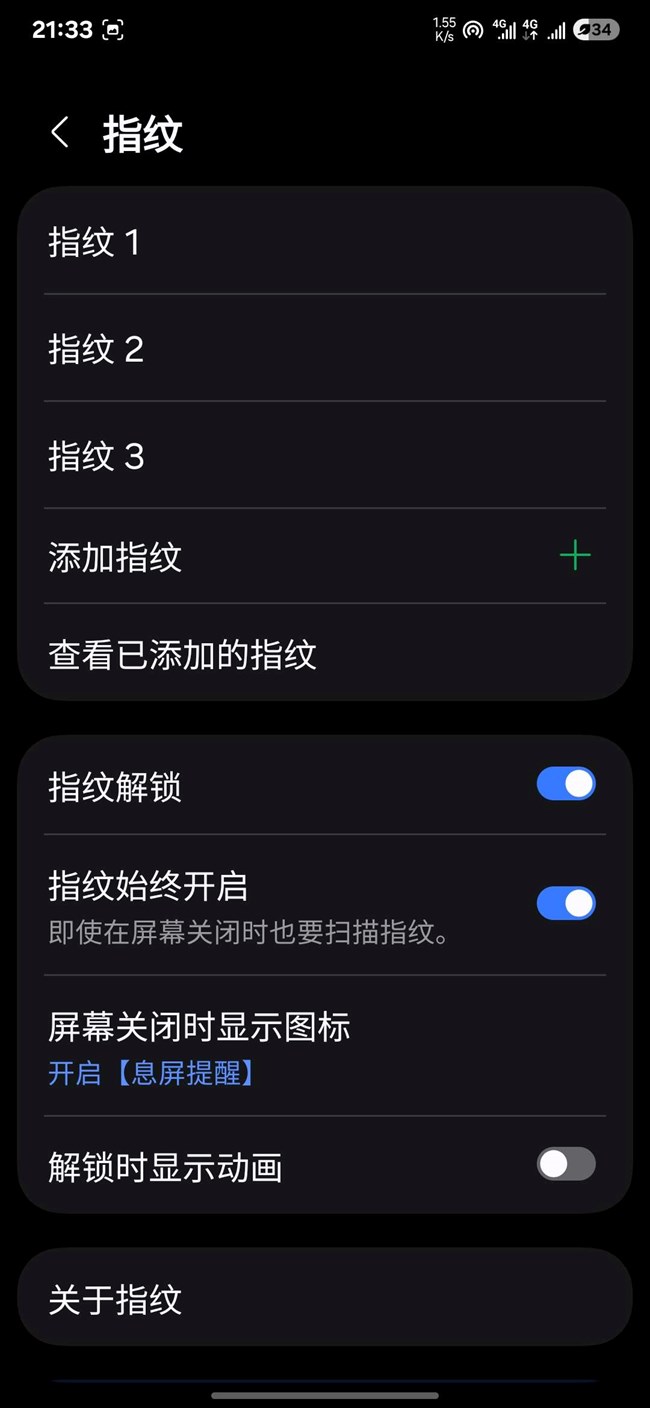Open 查看已添加的指纹
Image resolution: width=650 pixels, height=1408 pixels.
[x=325, y=653]
